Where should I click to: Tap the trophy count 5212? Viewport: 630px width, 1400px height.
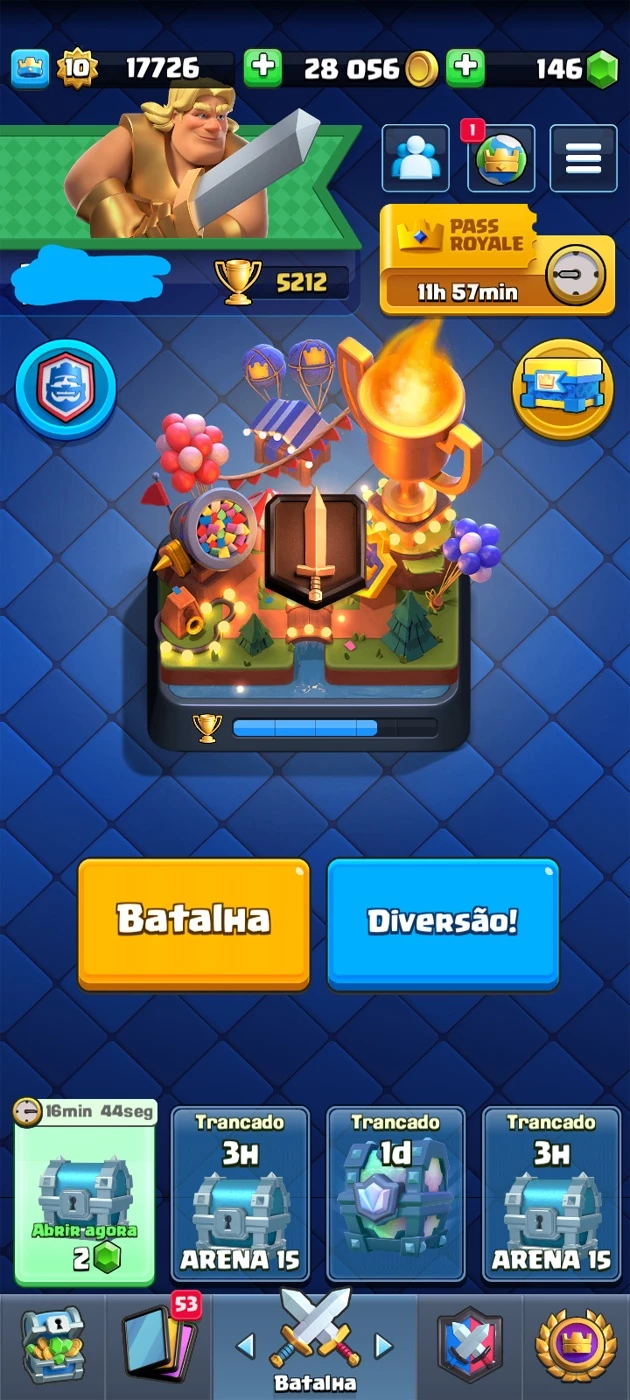click(282, 283)
